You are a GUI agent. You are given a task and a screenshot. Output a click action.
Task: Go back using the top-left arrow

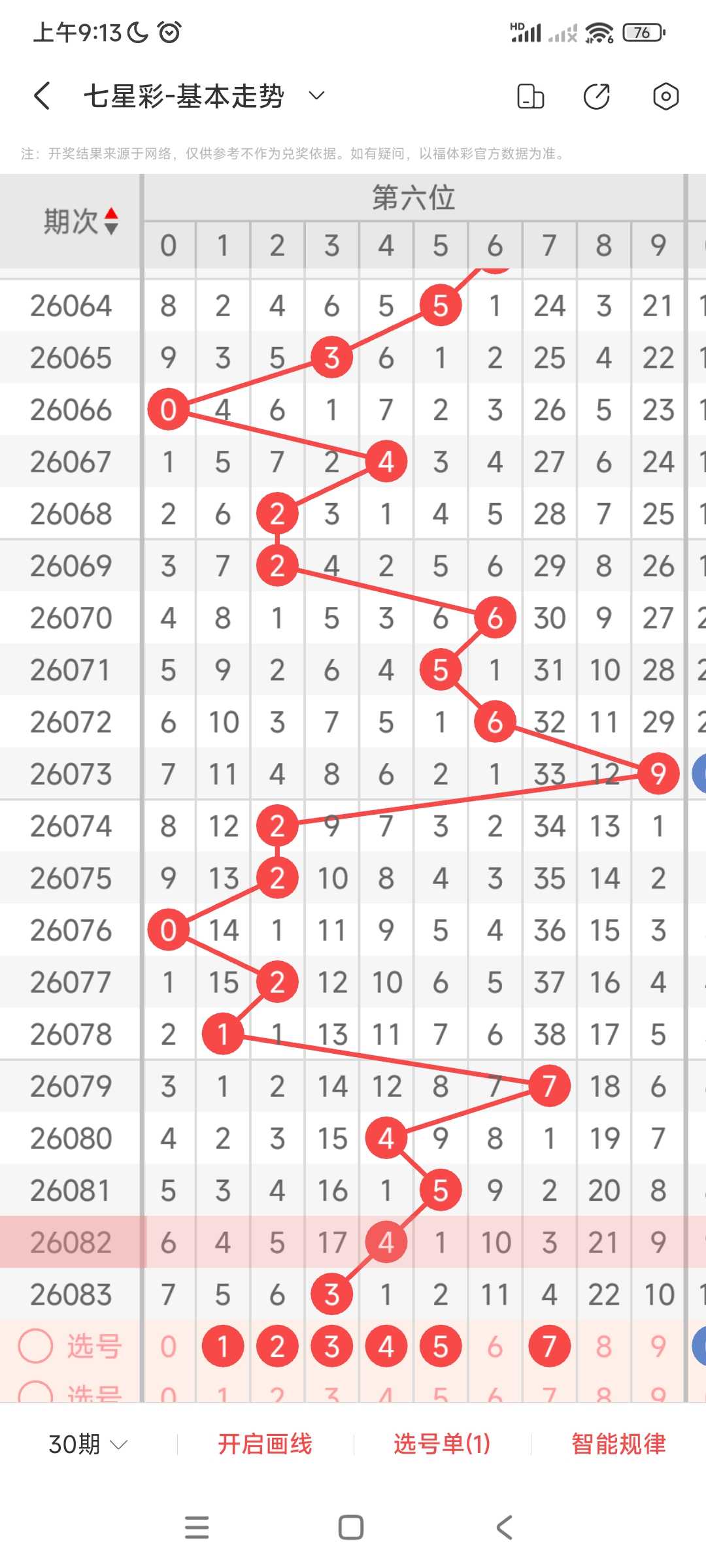point(42,96)
